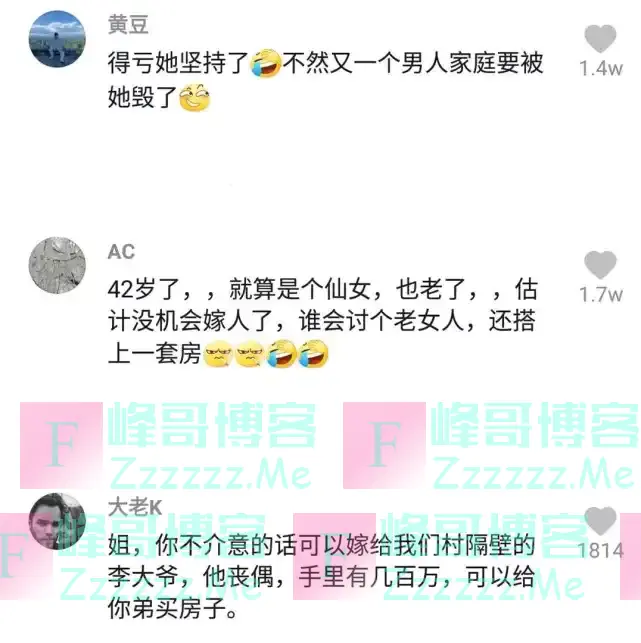The width and height of the screenshot is (641, 643).
Task: Like 大老K's comment
Action: pos(600,520)
